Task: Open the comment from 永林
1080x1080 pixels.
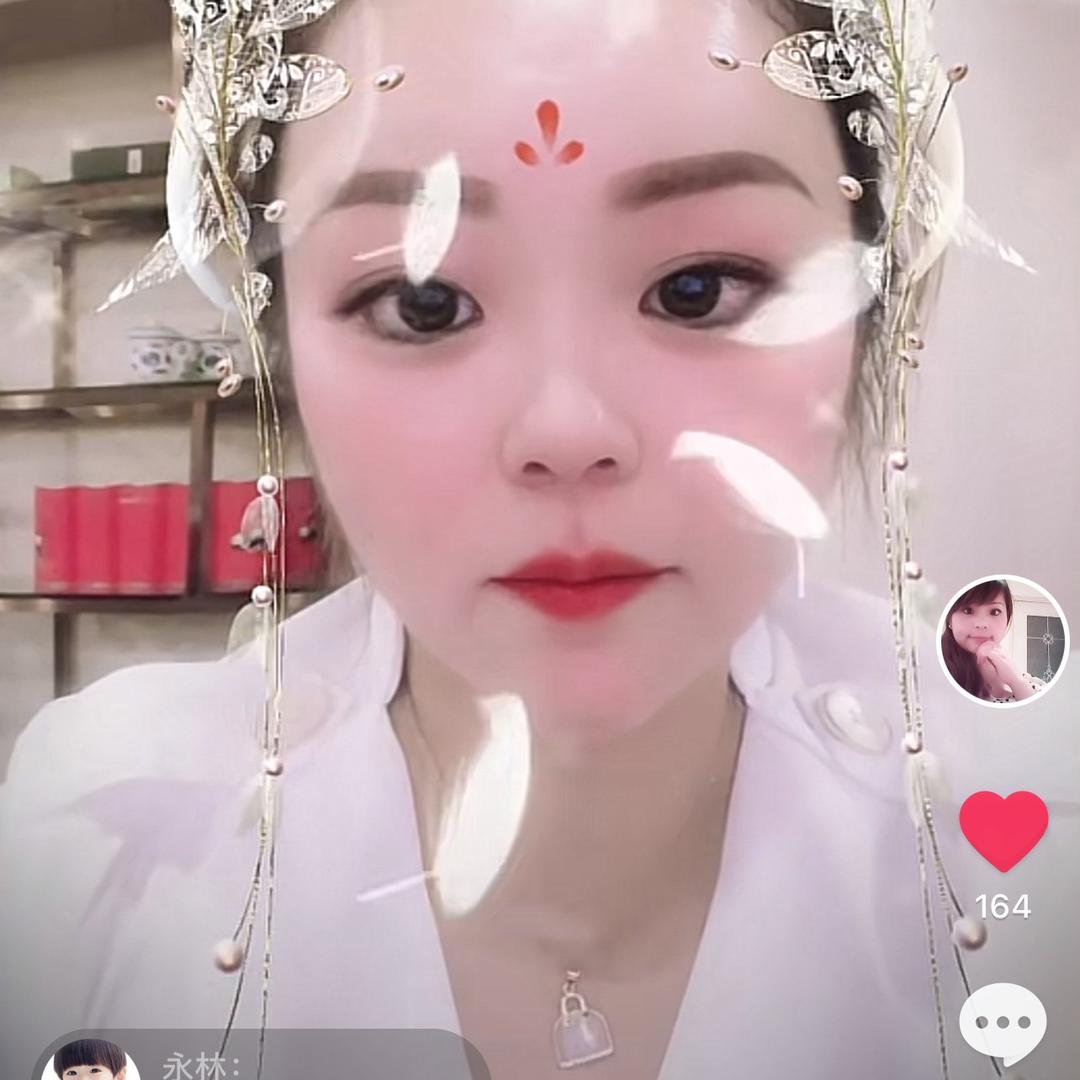Action: (262, 1064)
